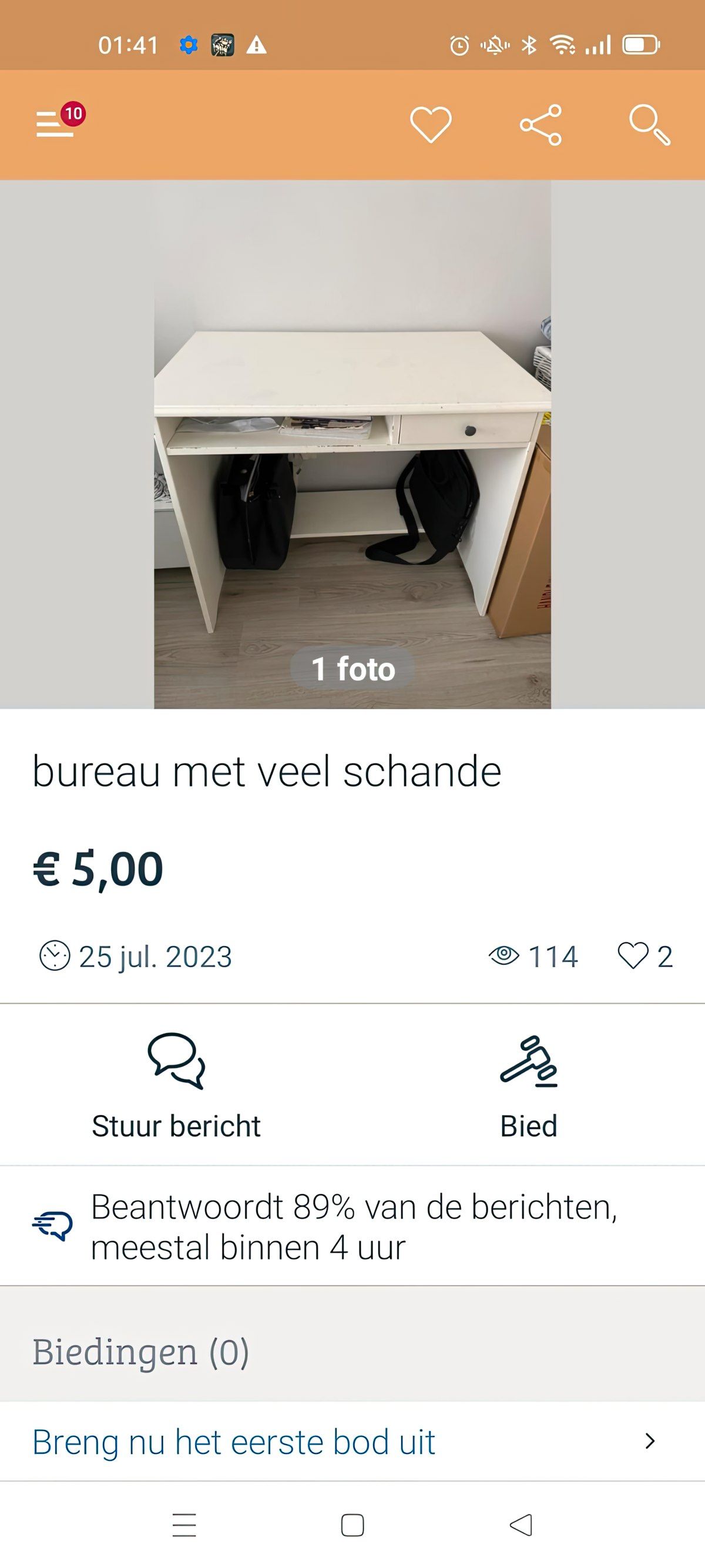Share the listing using the share icon

coord(541,125)
